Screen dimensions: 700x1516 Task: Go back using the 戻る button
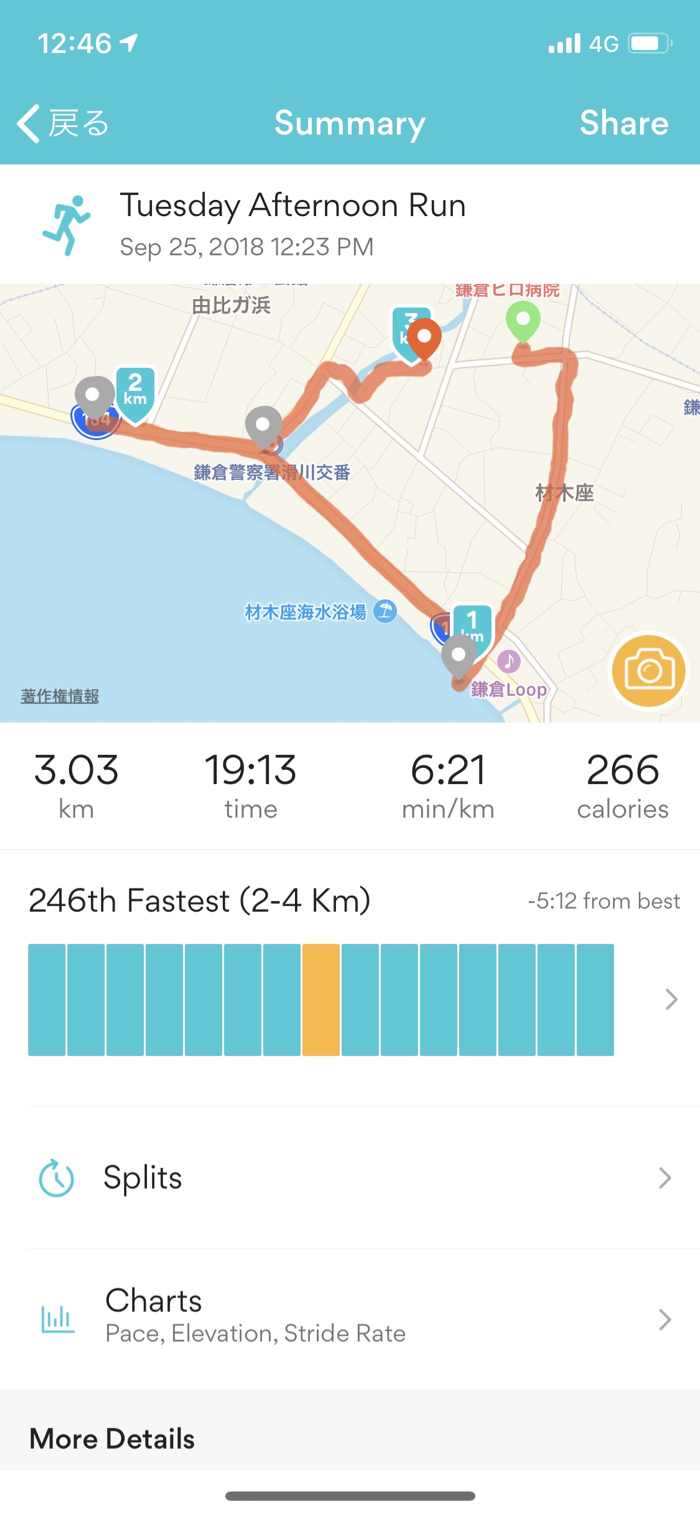click(x=63, y=124)
